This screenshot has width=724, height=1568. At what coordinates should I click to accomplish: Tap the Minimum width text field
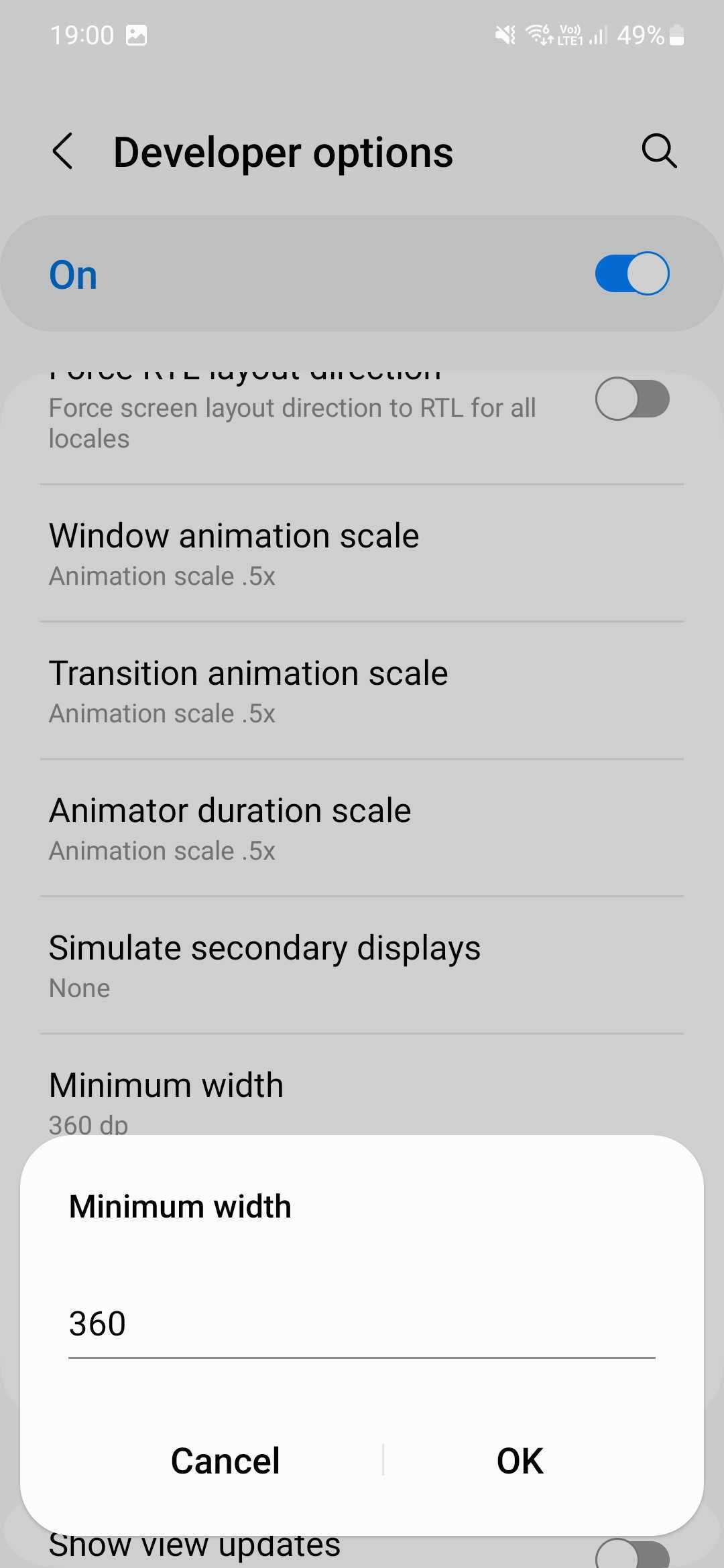point(362,1325)
